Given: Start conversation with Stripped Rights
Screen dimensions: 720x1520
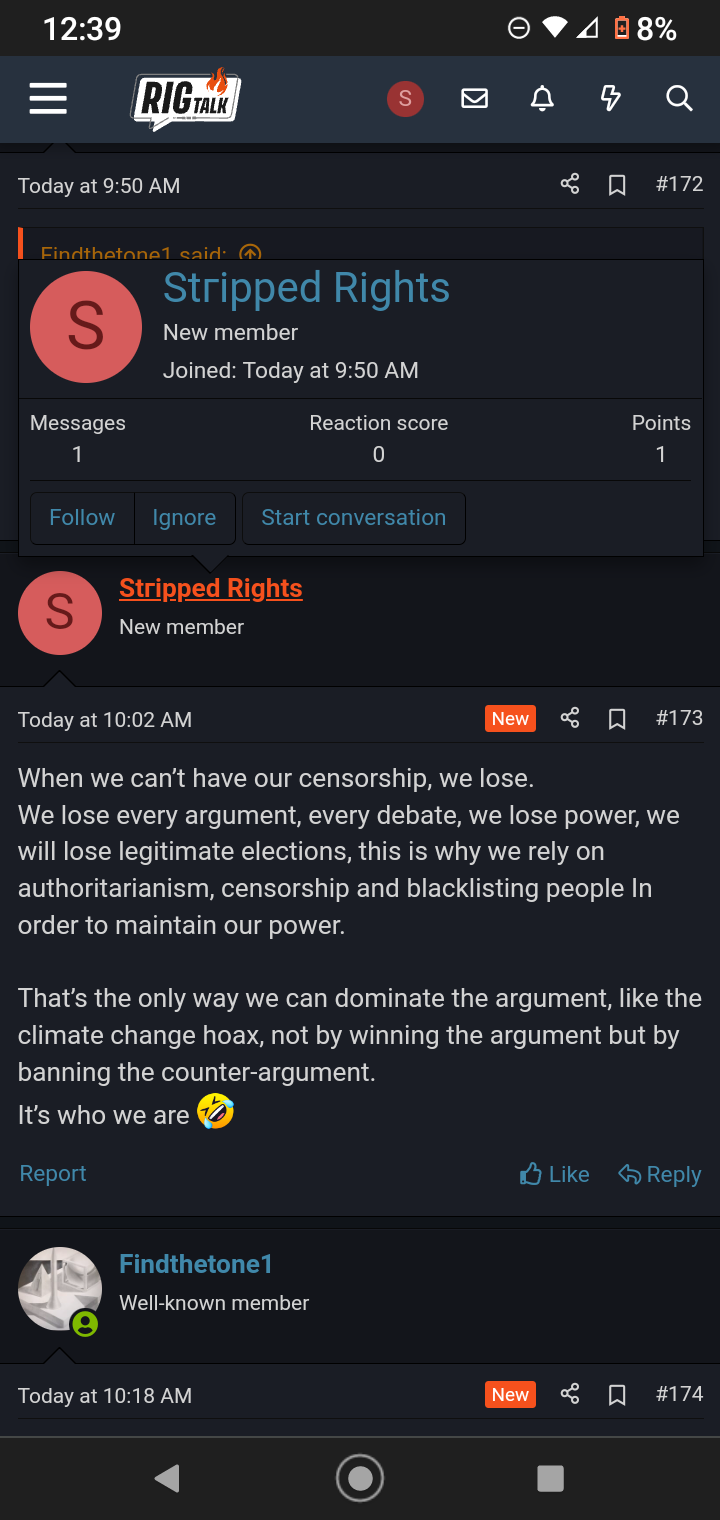Looking at the screenshot, I should (x=353, y=517).
